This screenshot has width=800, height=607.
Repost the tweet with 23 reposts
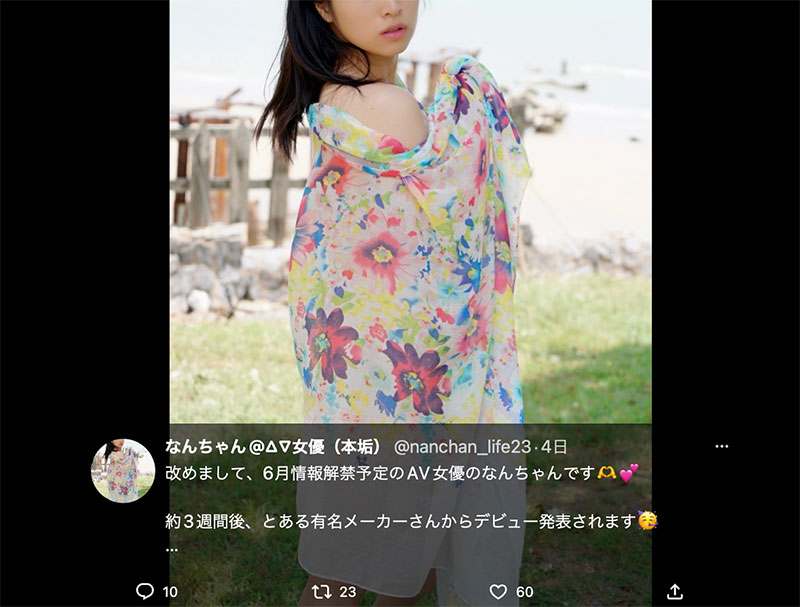[322, 591]
